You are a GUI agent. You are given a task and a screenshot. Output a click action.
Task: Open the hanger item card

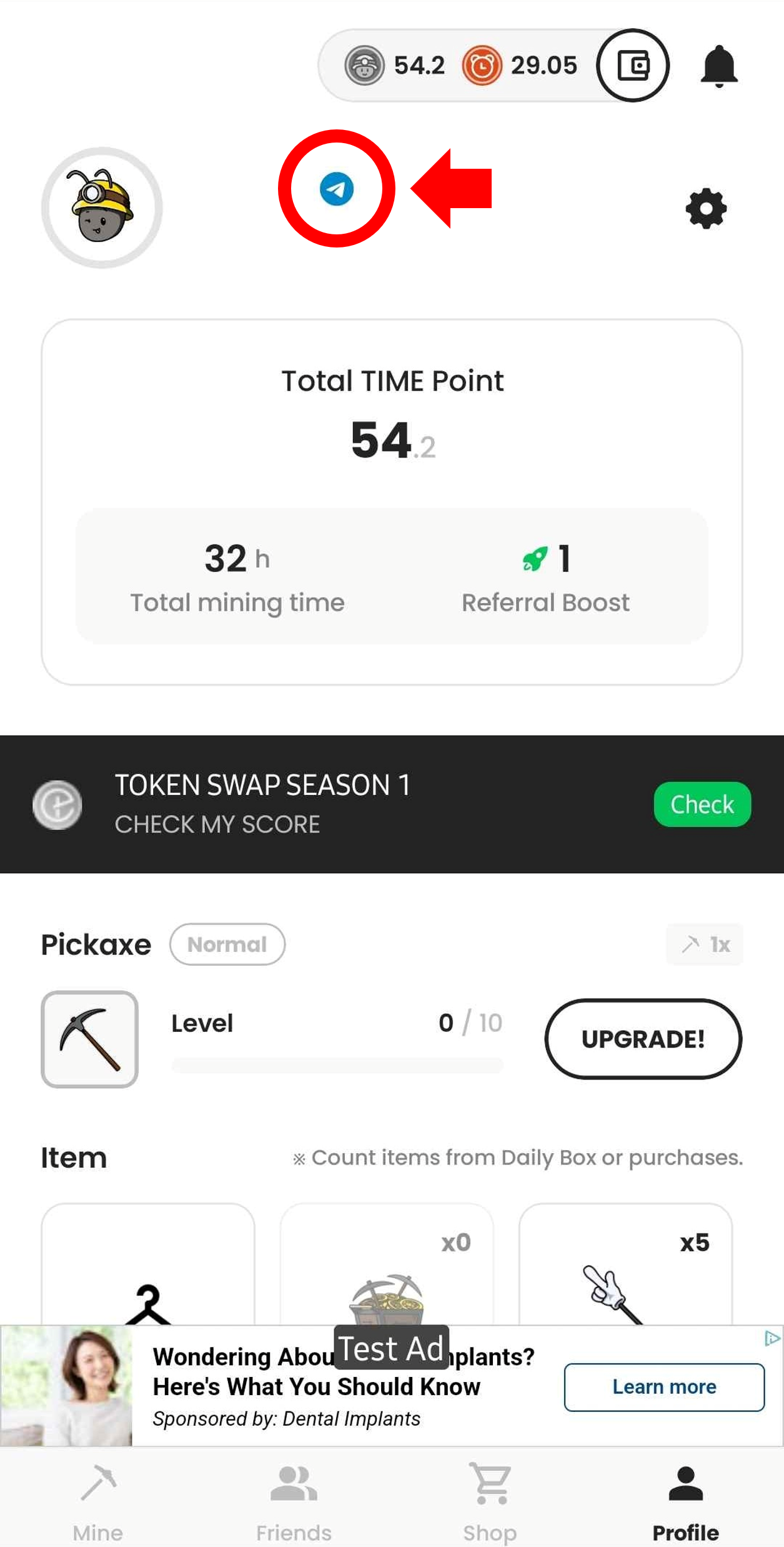pos(148,1266)
